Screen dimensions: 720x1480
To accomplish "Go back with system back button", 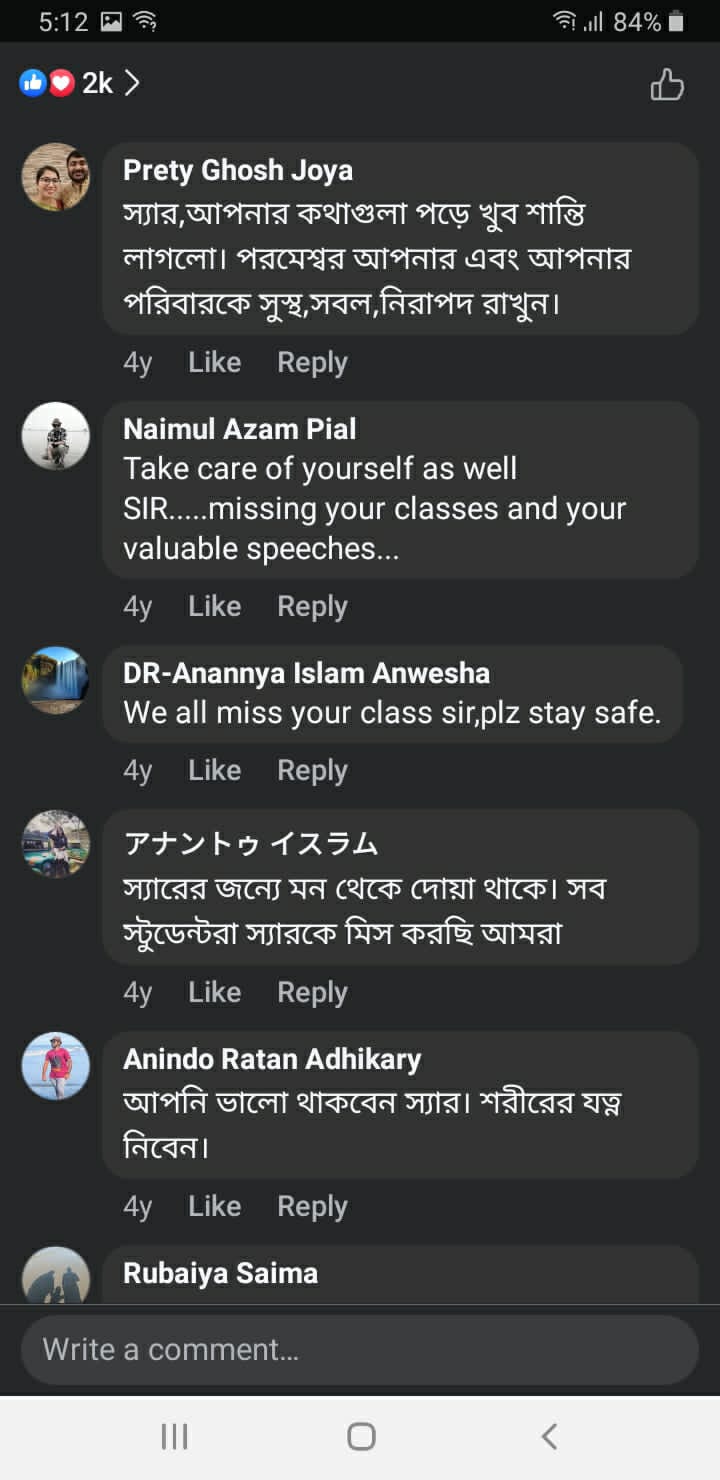I will pyautogui.click(x=548, y=1437).
